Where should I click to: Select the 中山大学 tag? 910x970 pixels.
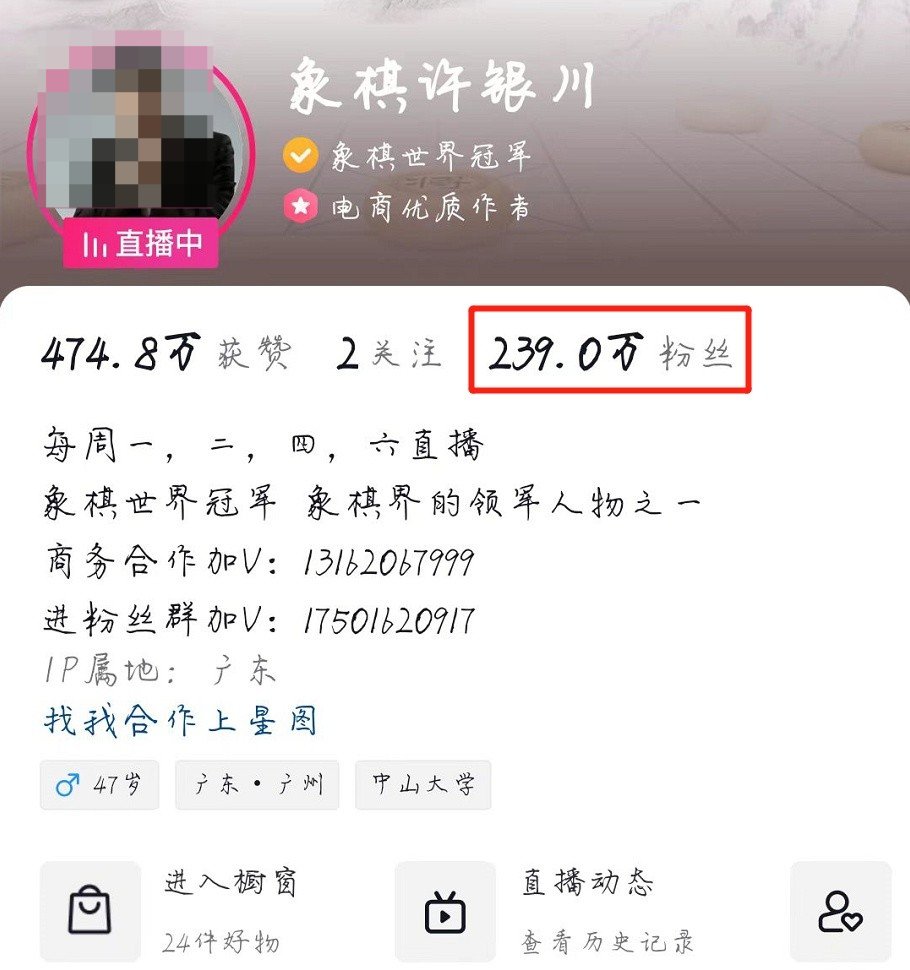423,785
